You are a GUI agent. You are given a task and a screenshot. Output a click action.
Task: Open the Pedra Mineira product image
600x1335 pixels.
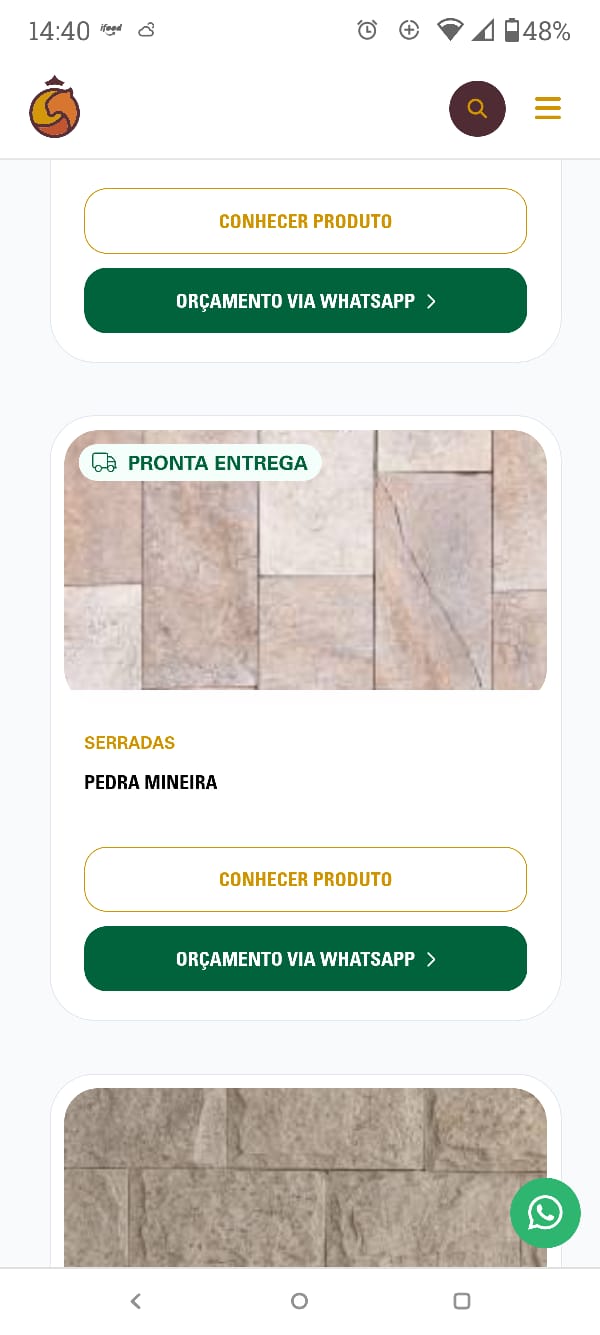coord(305,560)
